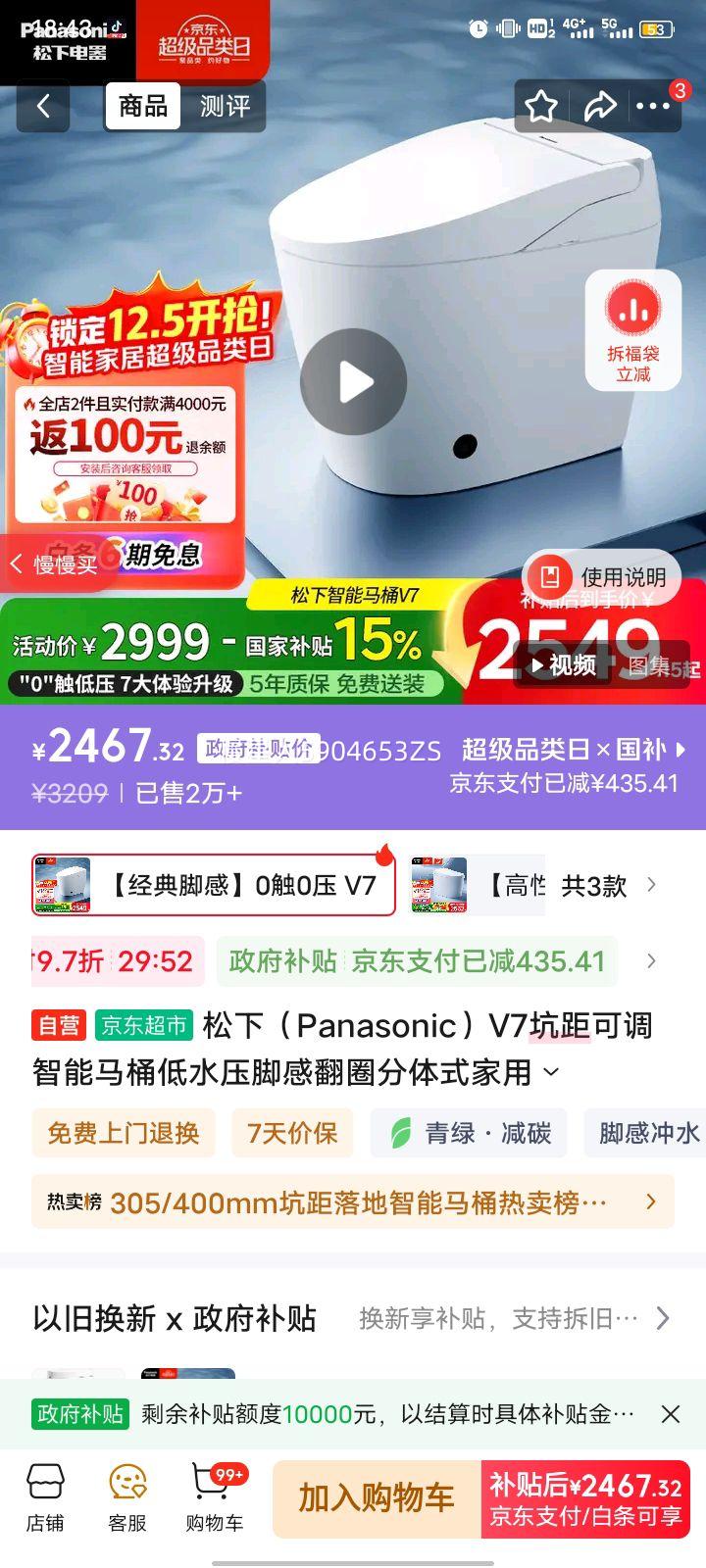The image size is (706, 1568).
Task: Switch to the 图集 gallery view
Action: [647, 664]
